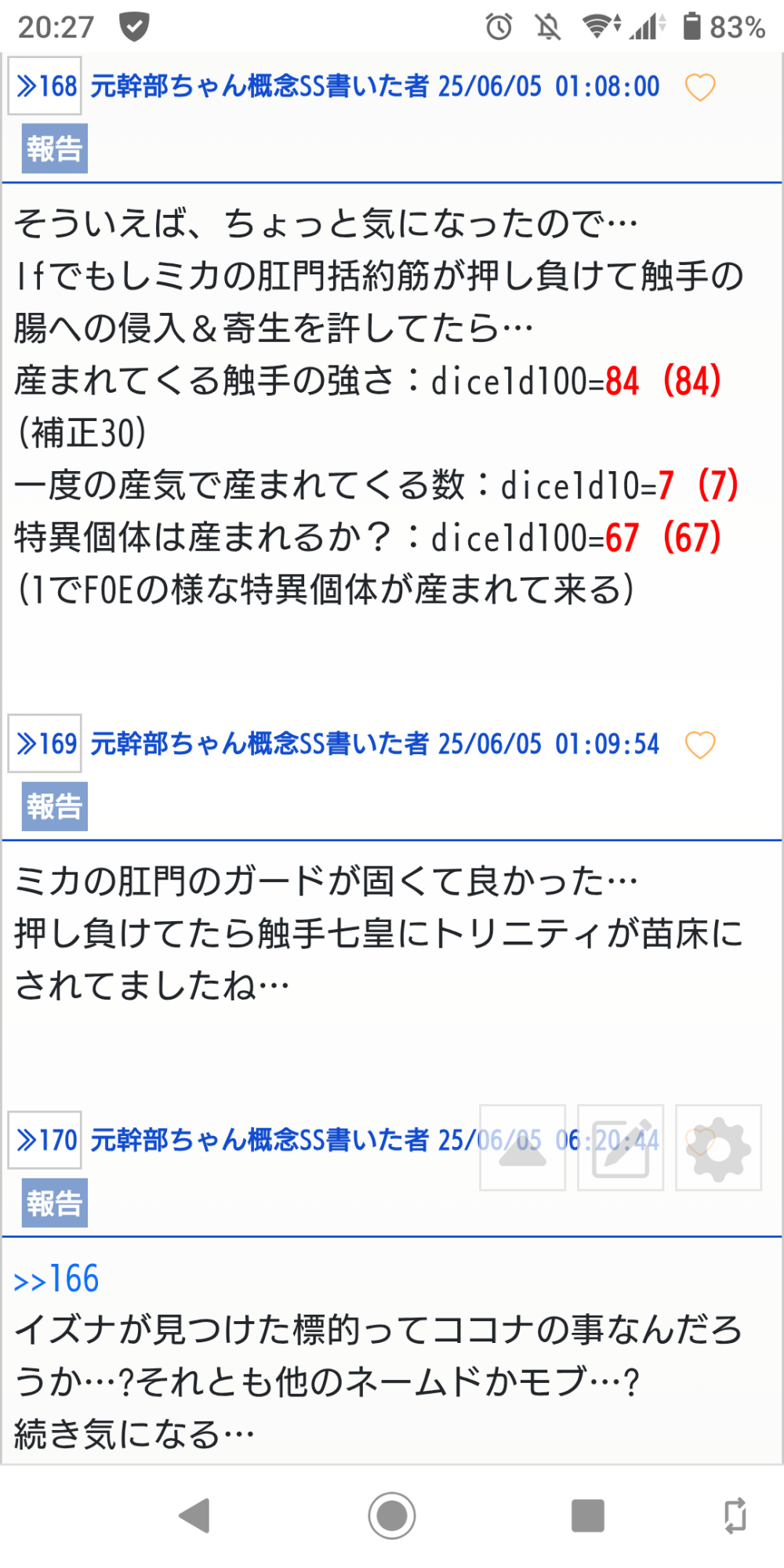The height and width of the screenshot is (1568, 784).
Task: Open the >>166 reply reference link
Action: (56, 1279)
